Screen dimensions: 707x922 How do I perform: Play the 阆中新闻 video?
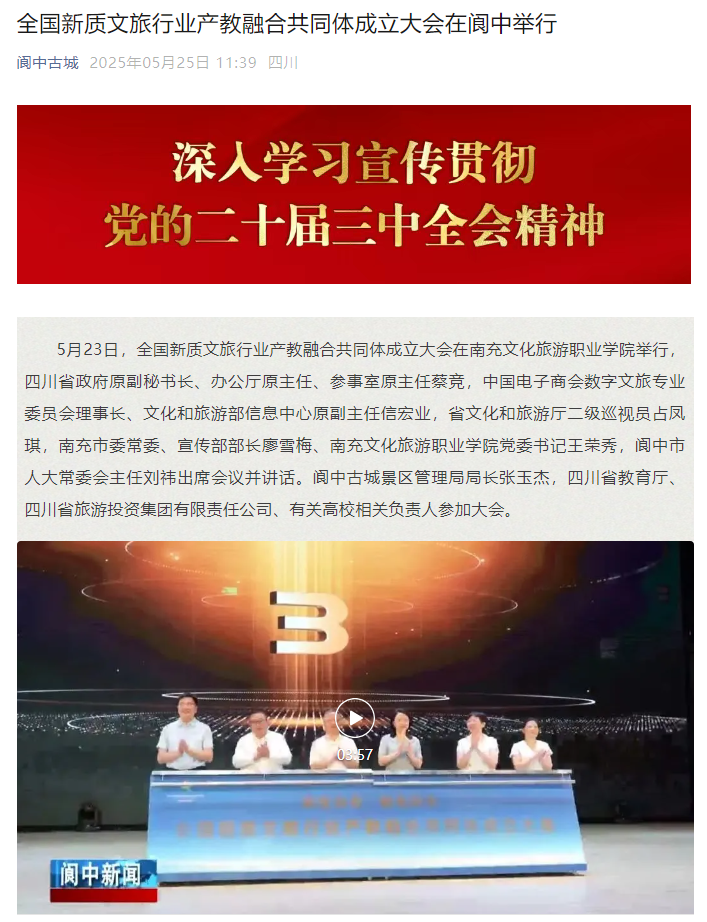pos(354,717)
